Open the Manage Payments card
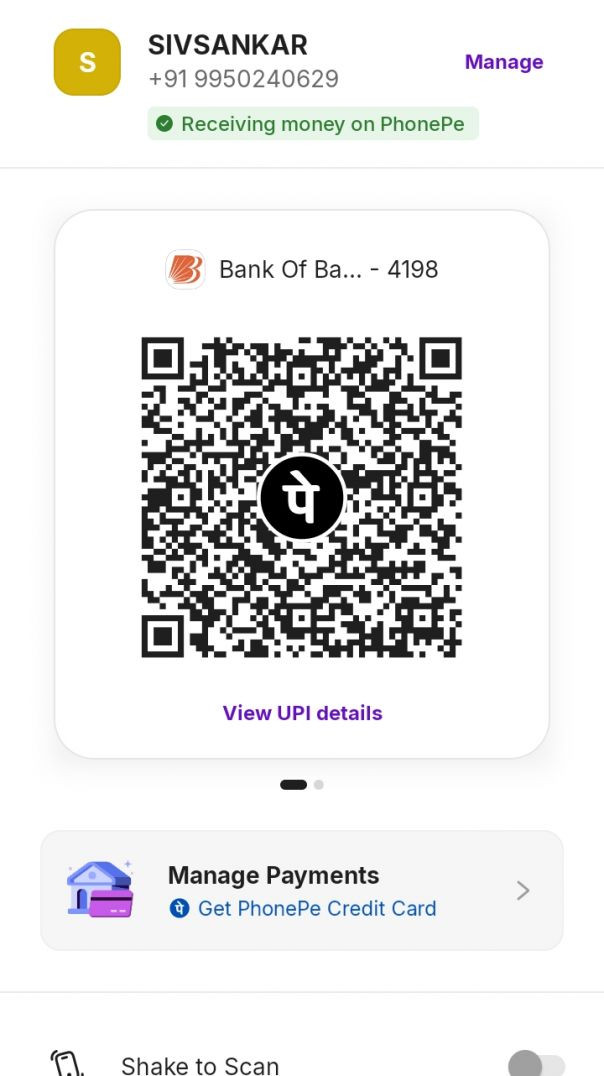604x1076 pixels. [x=302, y=890]
